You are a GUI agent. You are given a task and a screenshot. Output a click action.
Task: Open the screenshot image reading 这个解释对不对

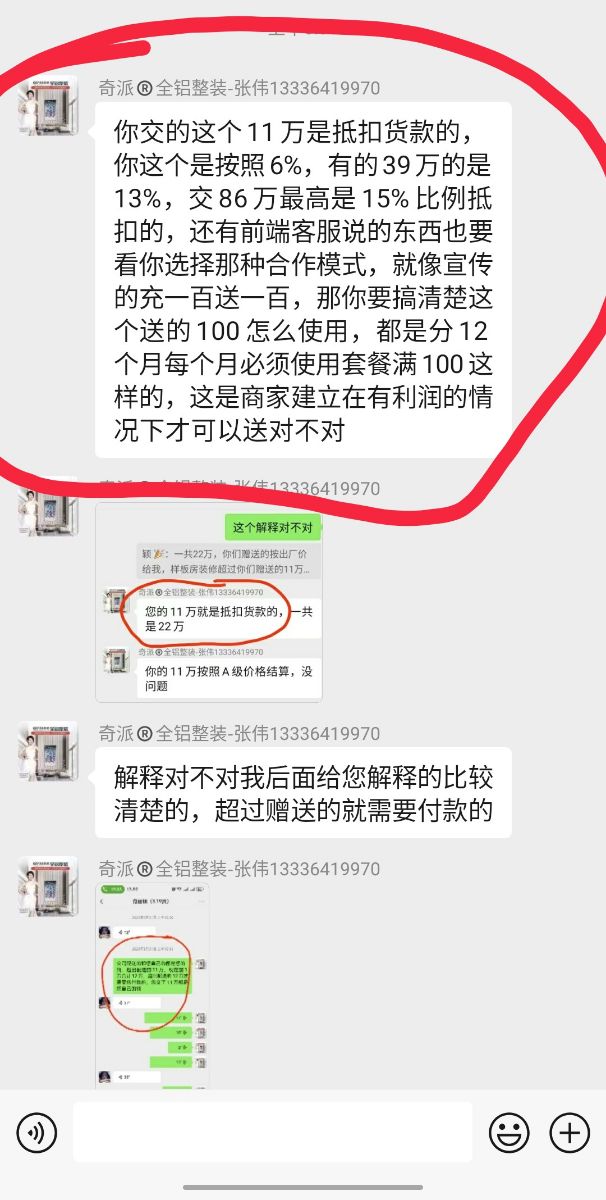point(209,602)
